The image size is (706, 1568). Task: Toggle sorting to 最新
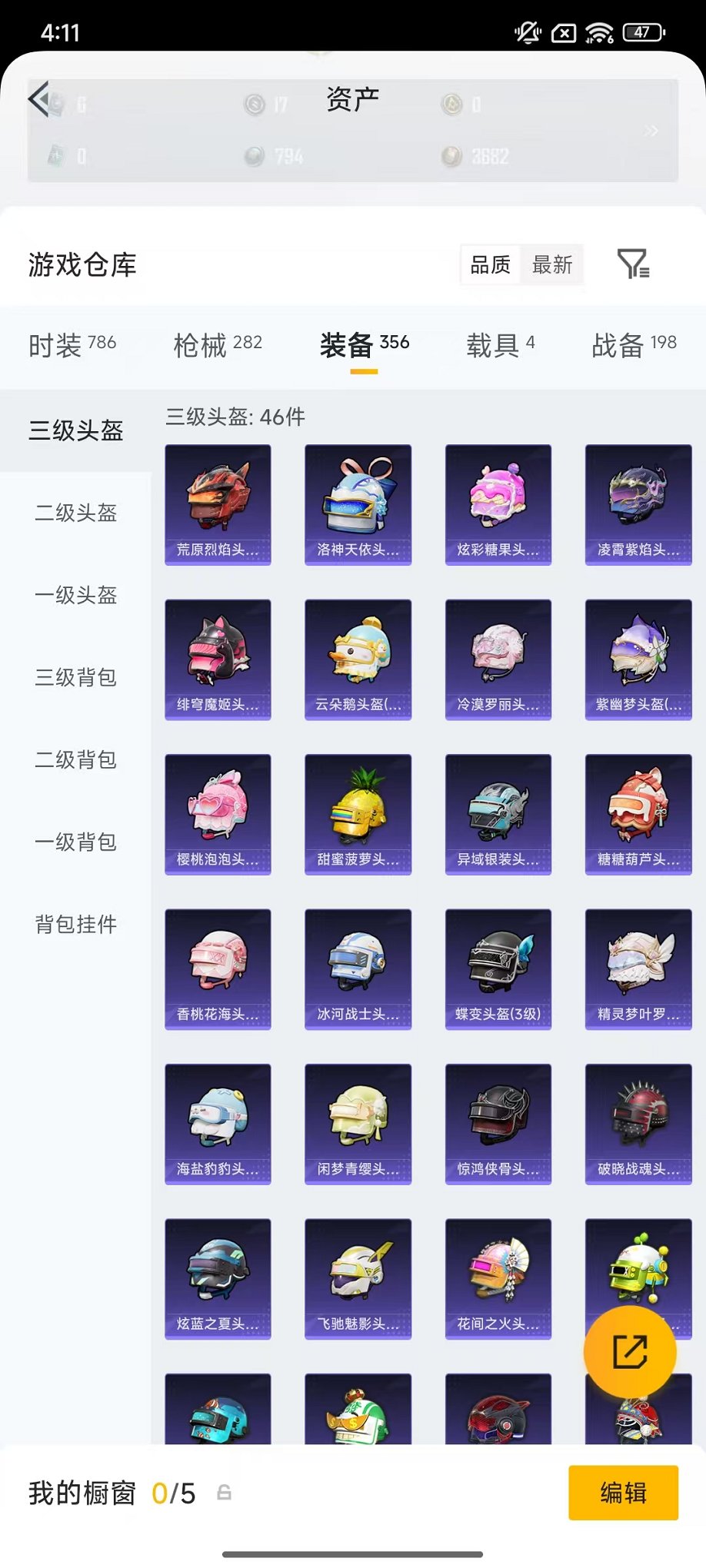(553, 264)
